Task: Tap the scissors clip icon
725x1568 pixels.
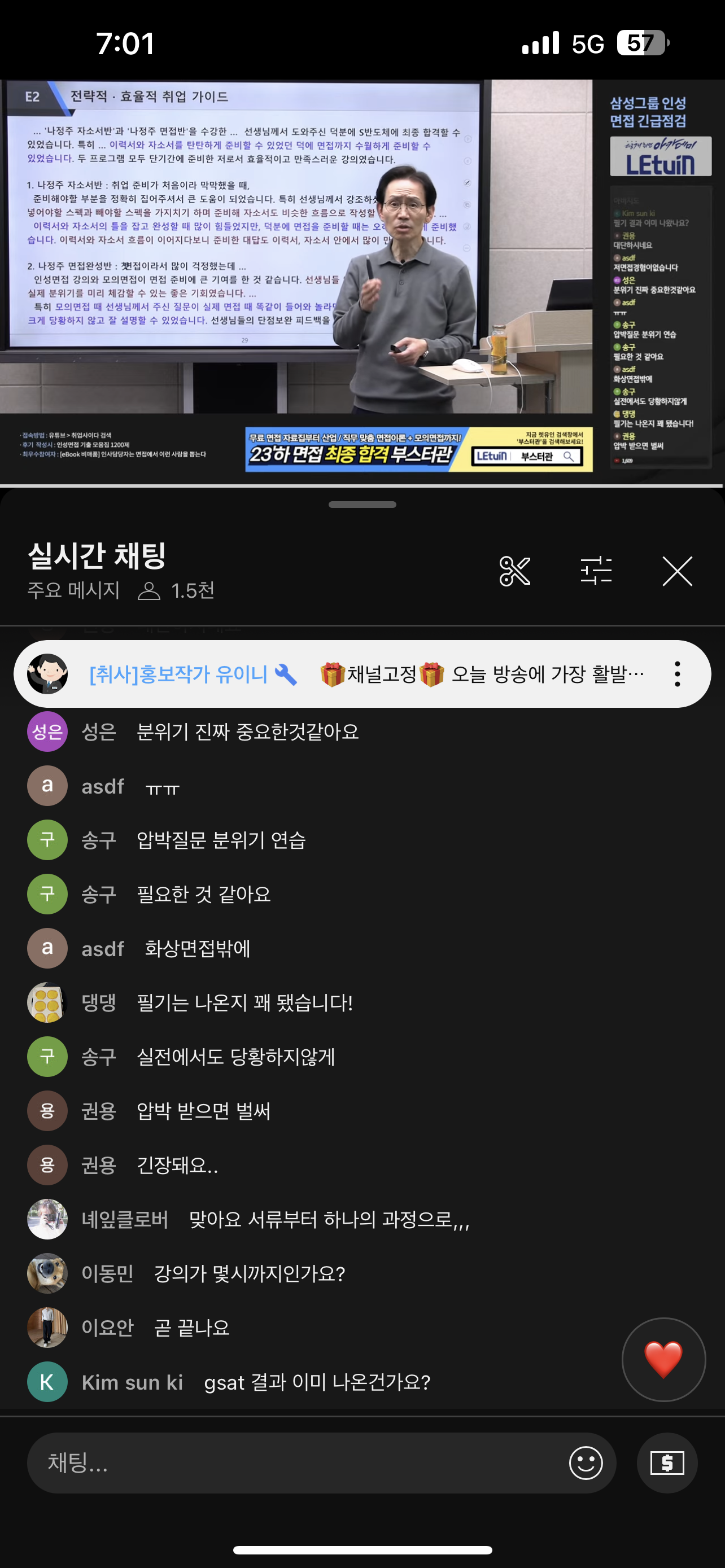Action: pyautogui.click(x=515, y=571)
